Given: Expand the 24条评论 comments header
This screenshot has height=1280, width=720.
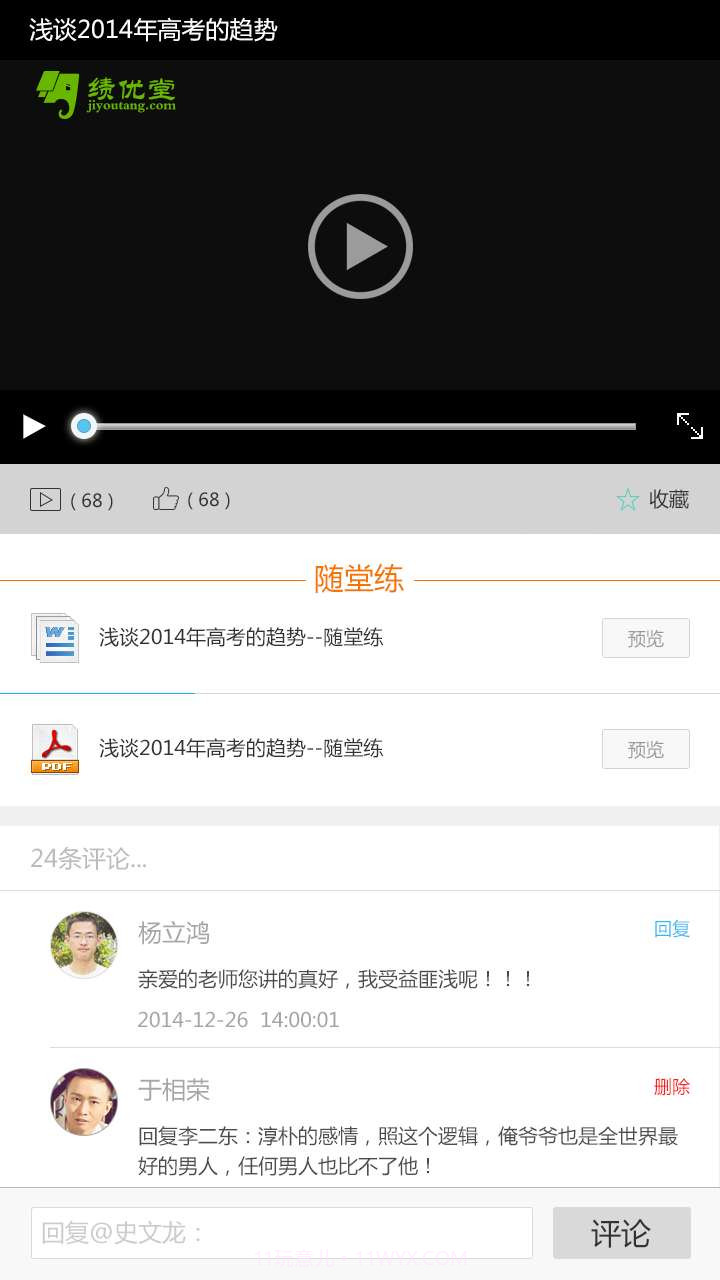Looking at the screenshot, I should tap(87, 858).
